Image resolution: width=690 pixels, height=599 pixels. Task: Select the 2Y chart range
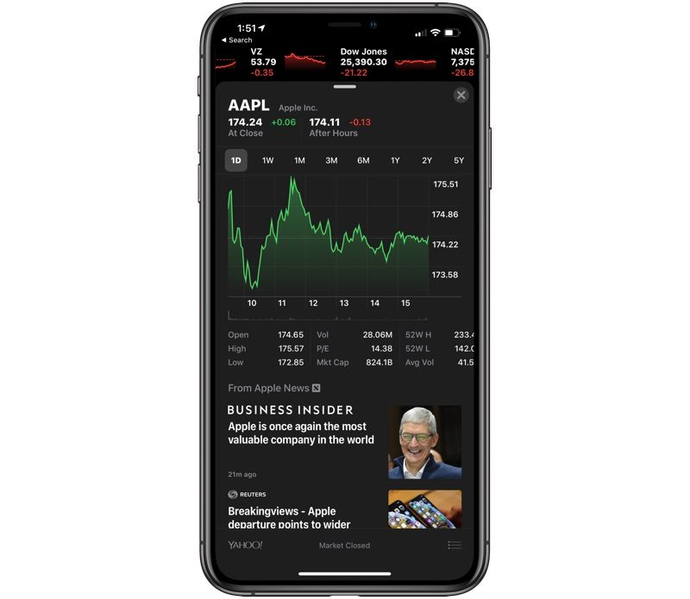point(427,160)
